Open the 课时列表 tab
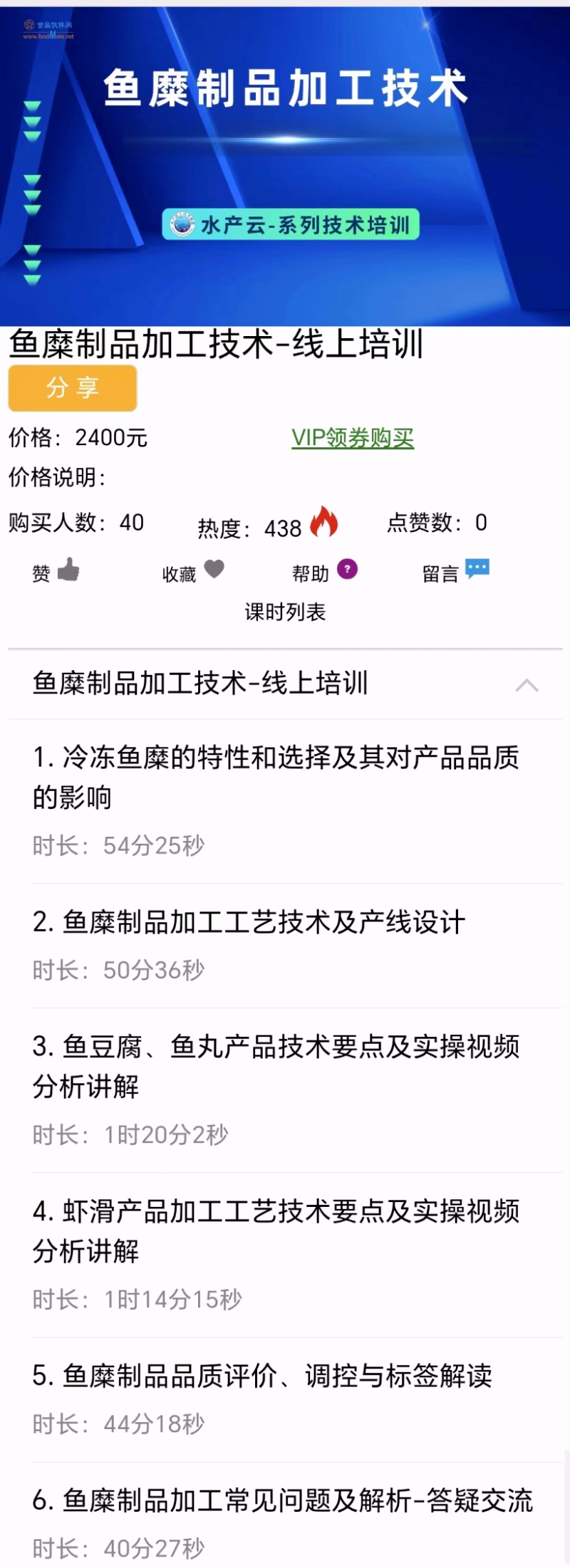Screen dimensions: 570x1568 [x=285, y=612]
